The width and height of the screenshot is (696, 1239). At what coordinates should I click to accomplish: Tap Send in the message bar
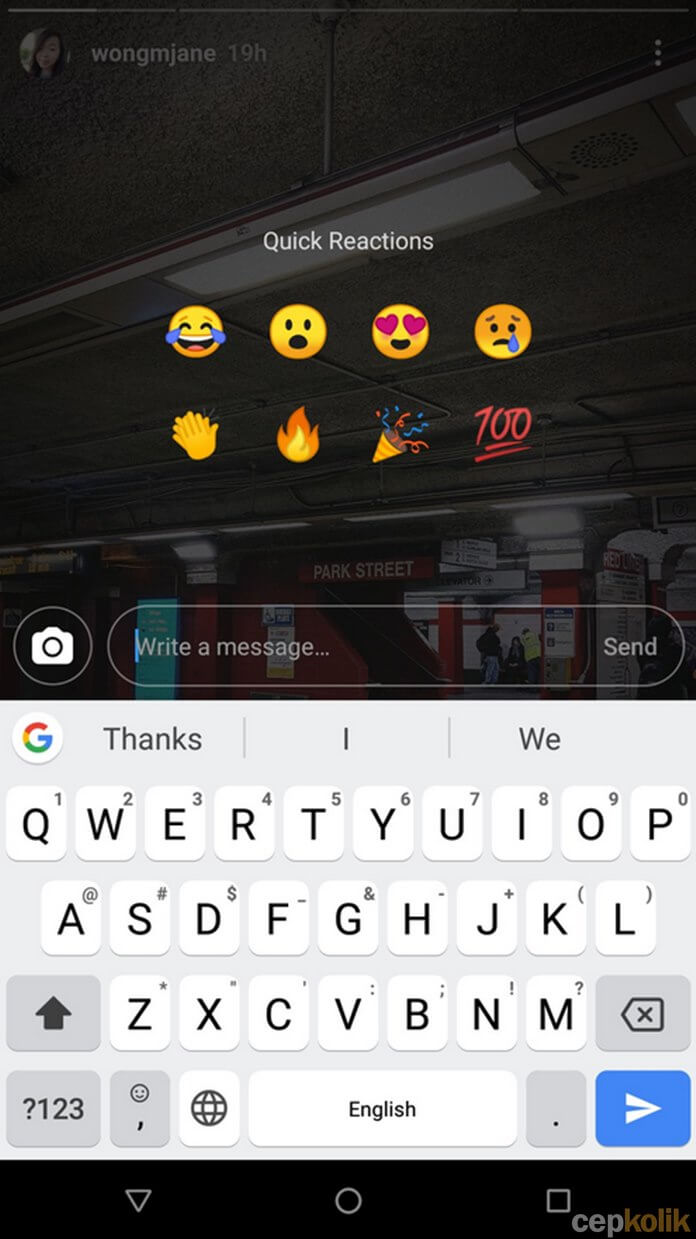tap(630, 647)
